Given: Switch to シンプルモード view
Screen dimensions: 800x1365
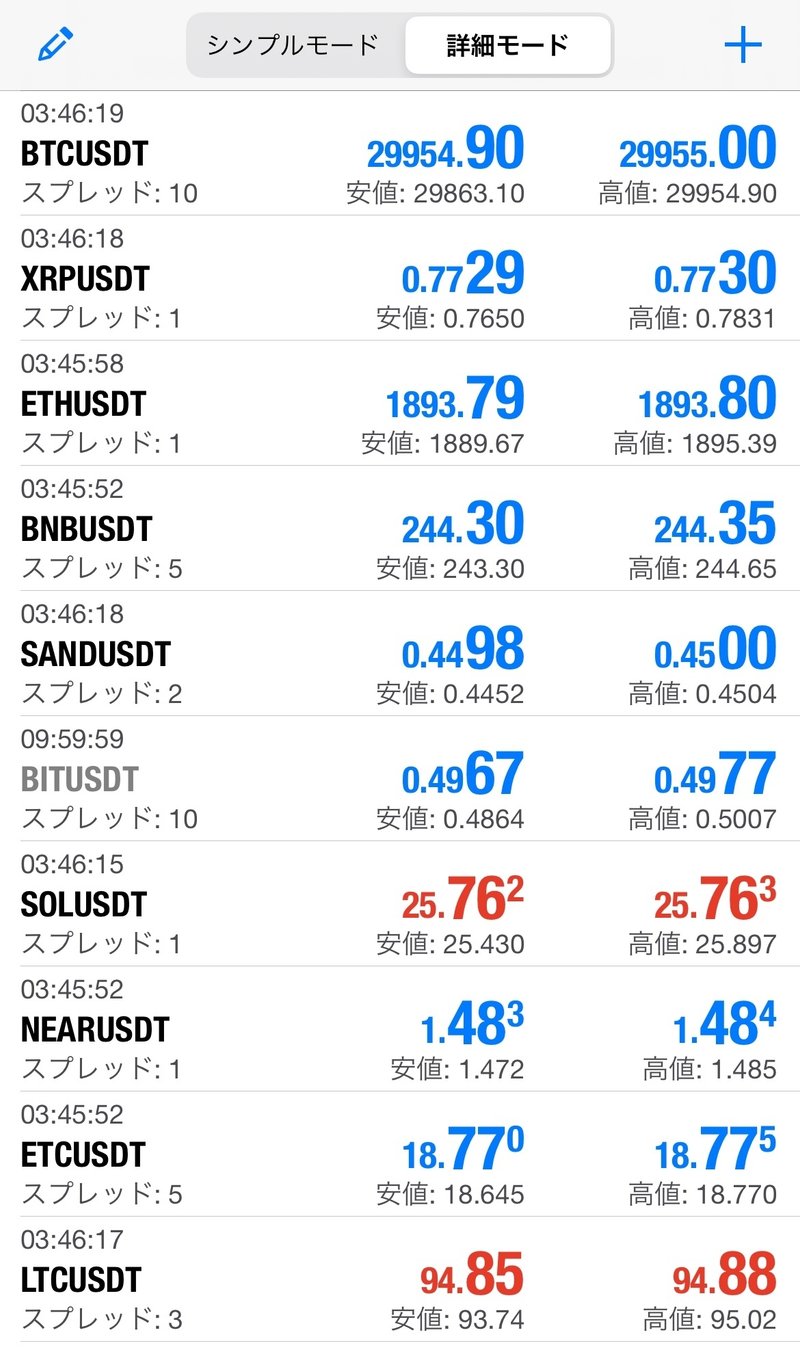Looking at the screenshot, I should pyautogui.click(x=293, y=45).
